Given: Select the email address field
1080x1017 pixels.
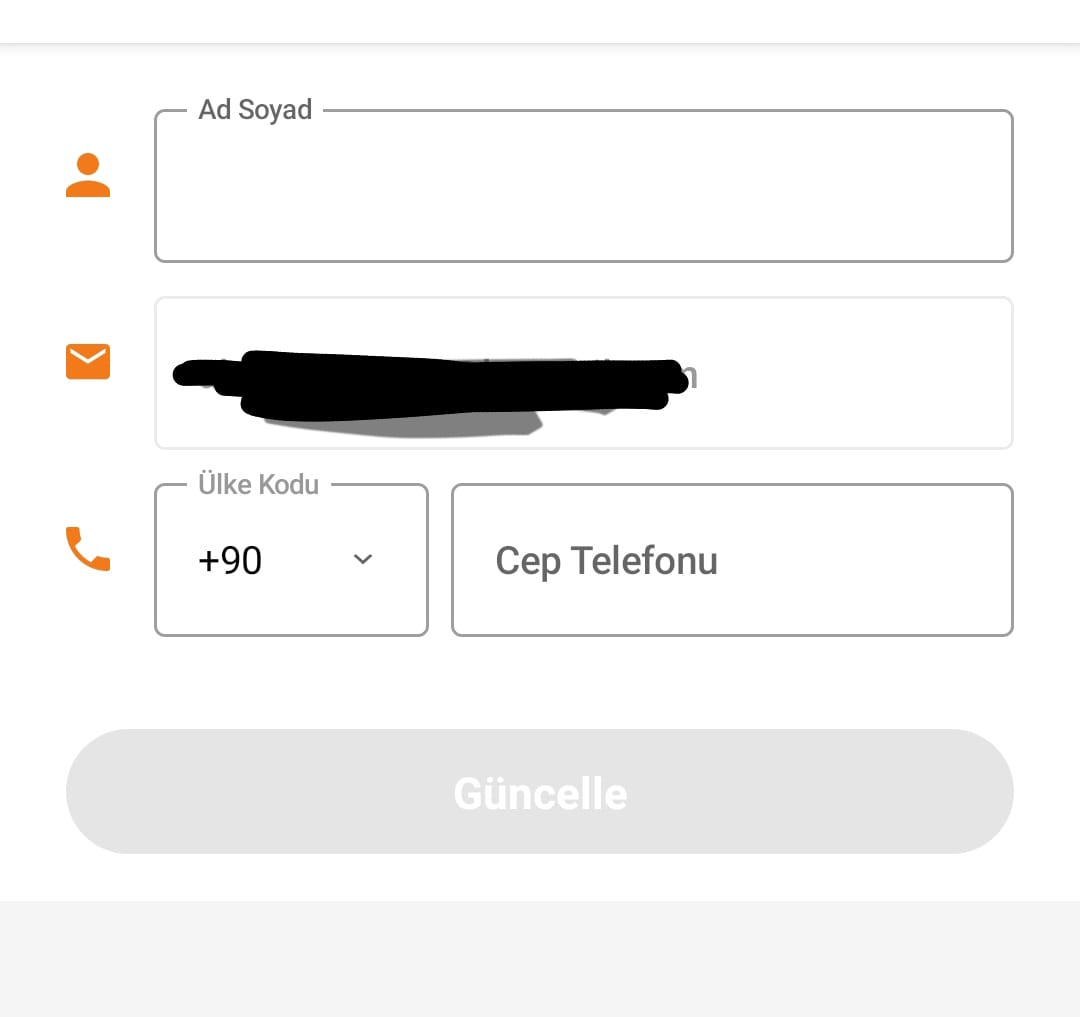Looking at the screenshot, I should point(583,373).
